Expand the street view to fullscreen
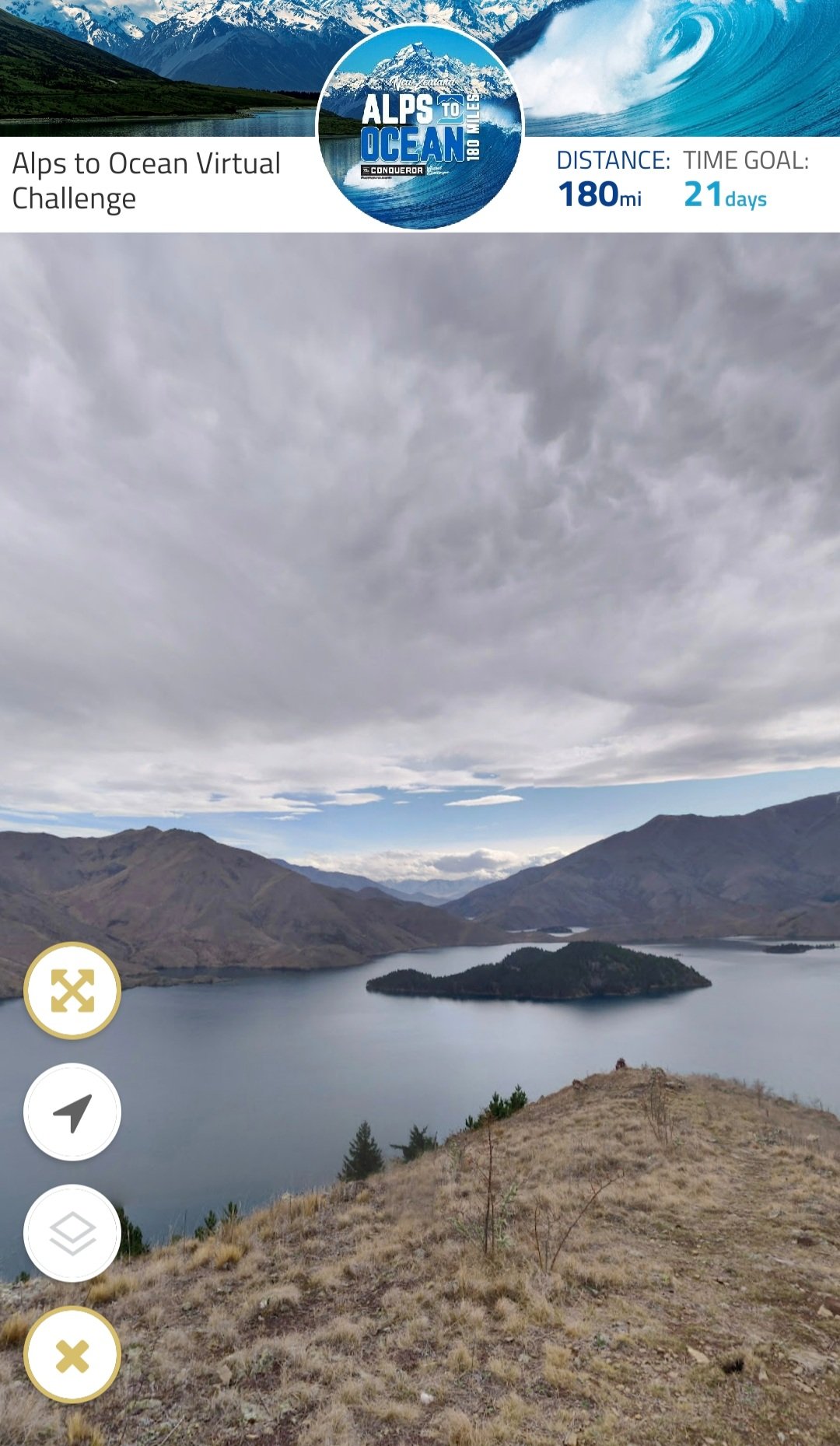The width and height of the screenshot is (840, 1446). pos(72,990)
